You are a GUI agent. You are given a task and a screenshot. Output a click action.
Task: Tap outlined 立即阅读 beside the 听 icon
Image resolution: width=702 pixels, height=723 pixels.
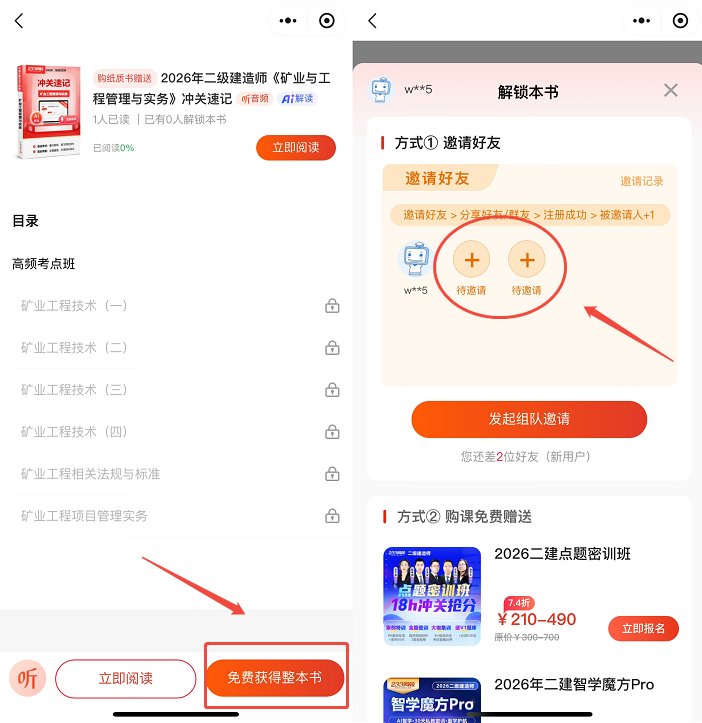pyautogui.click(x=126, y=678)
